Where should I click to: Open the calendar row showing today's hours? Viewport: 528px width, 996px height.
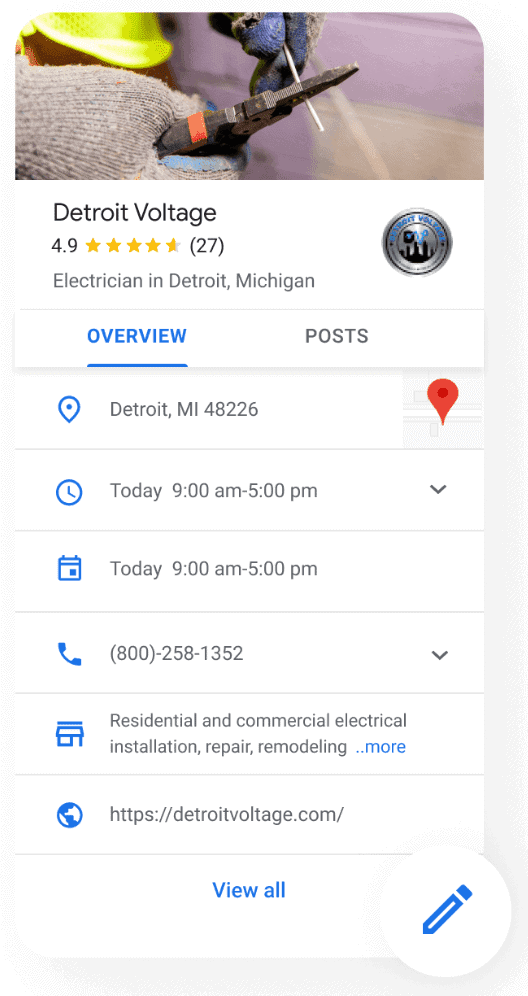249,570
